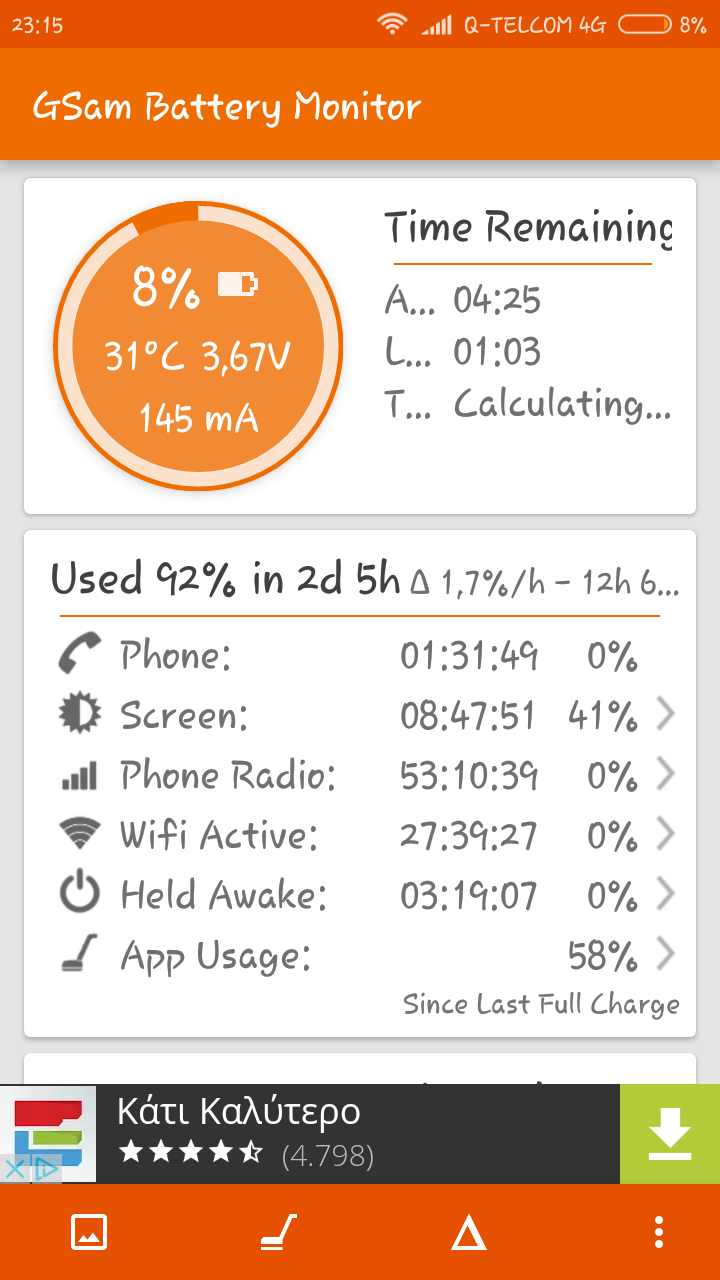Image resolution: width=720 pixels, height=1280 pixels.
Task: Open App Usage breakdown
Action: tap(360, 956)
